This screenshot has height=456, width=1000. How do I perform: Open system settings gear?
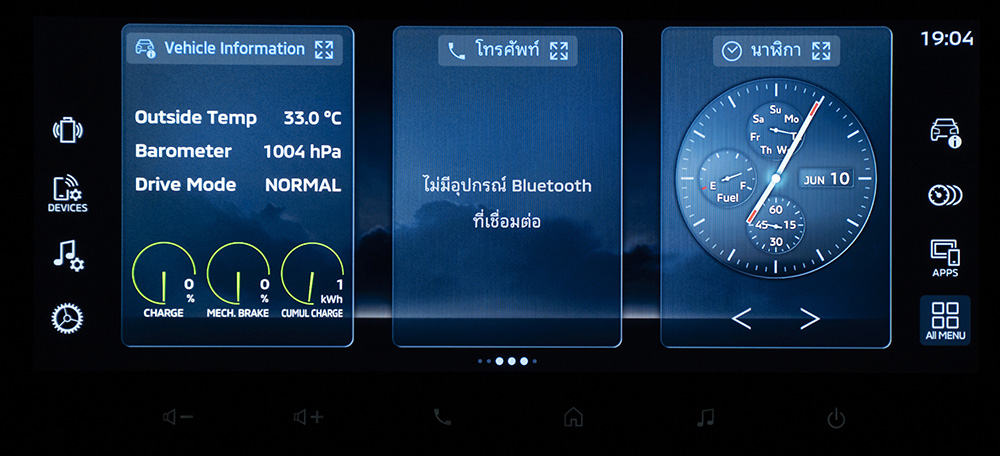(67, 319)
